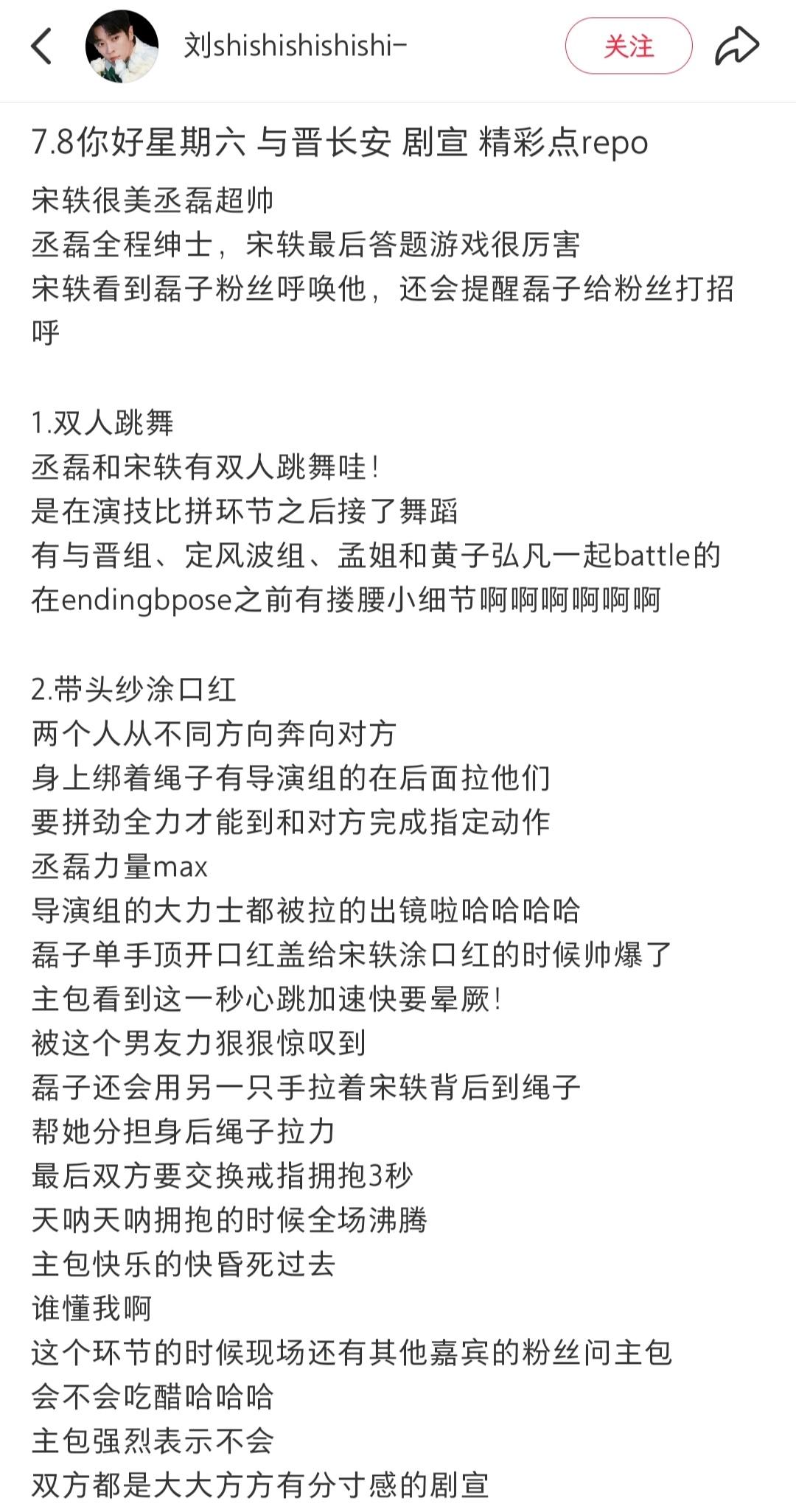Follow the author with 关注 button

(x=629, y=46)
